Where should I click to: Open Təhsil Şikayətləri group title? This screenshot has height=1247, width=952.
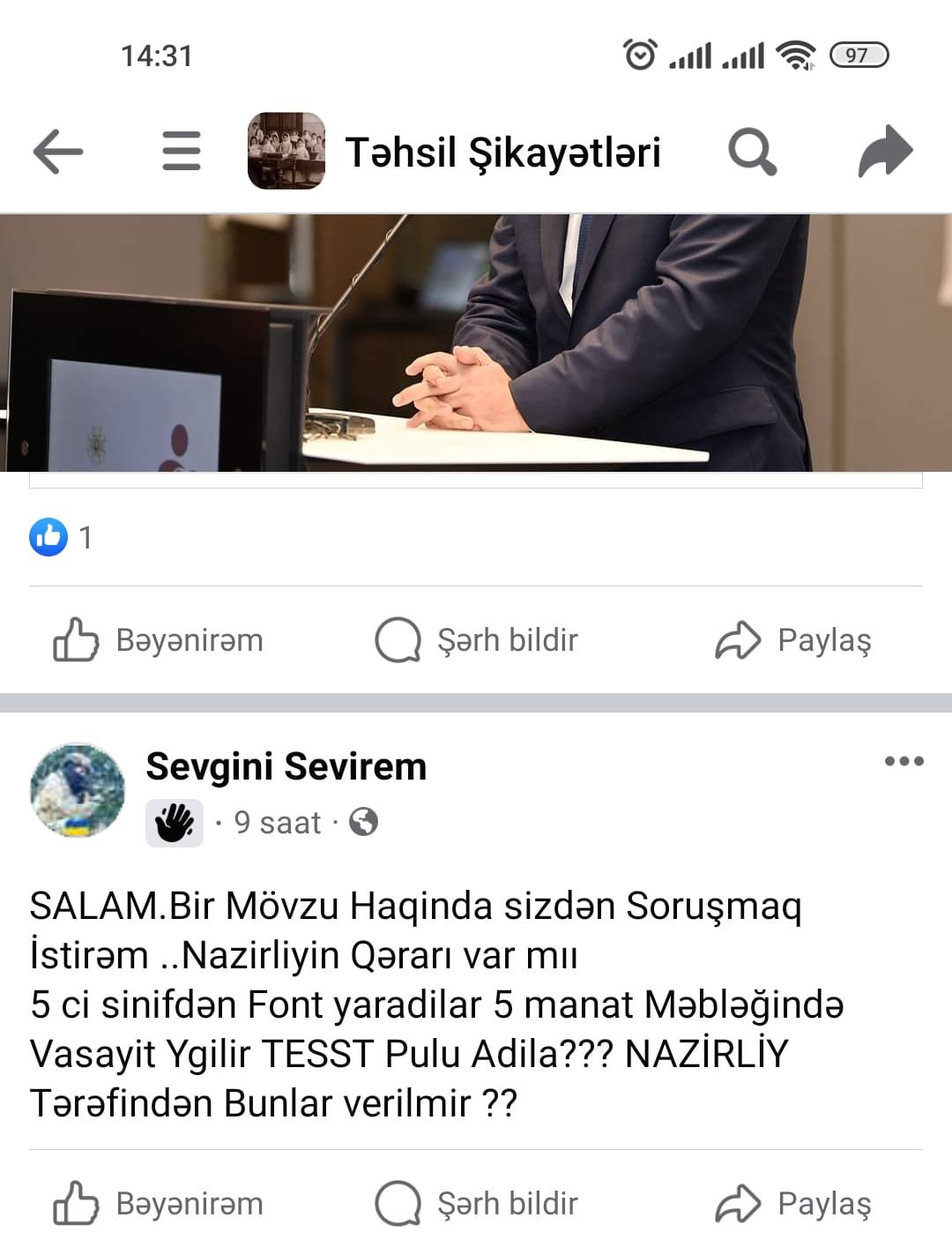tap(502, 153)
